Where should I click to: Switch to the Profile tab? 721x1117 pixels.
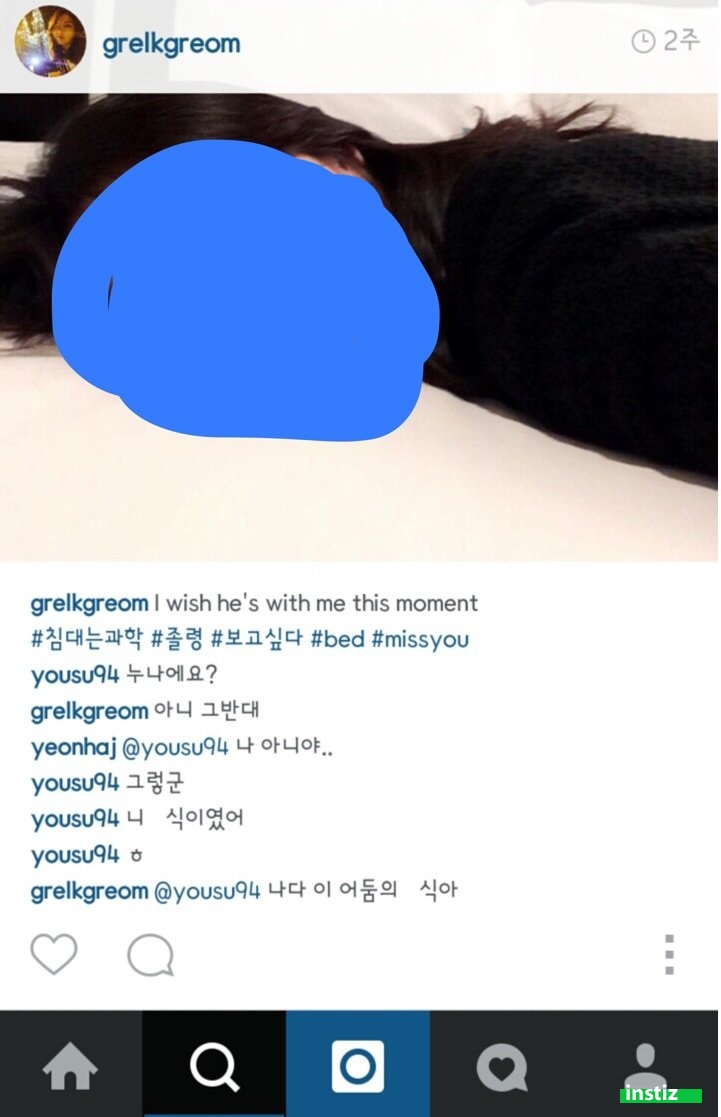point(645,1067)
